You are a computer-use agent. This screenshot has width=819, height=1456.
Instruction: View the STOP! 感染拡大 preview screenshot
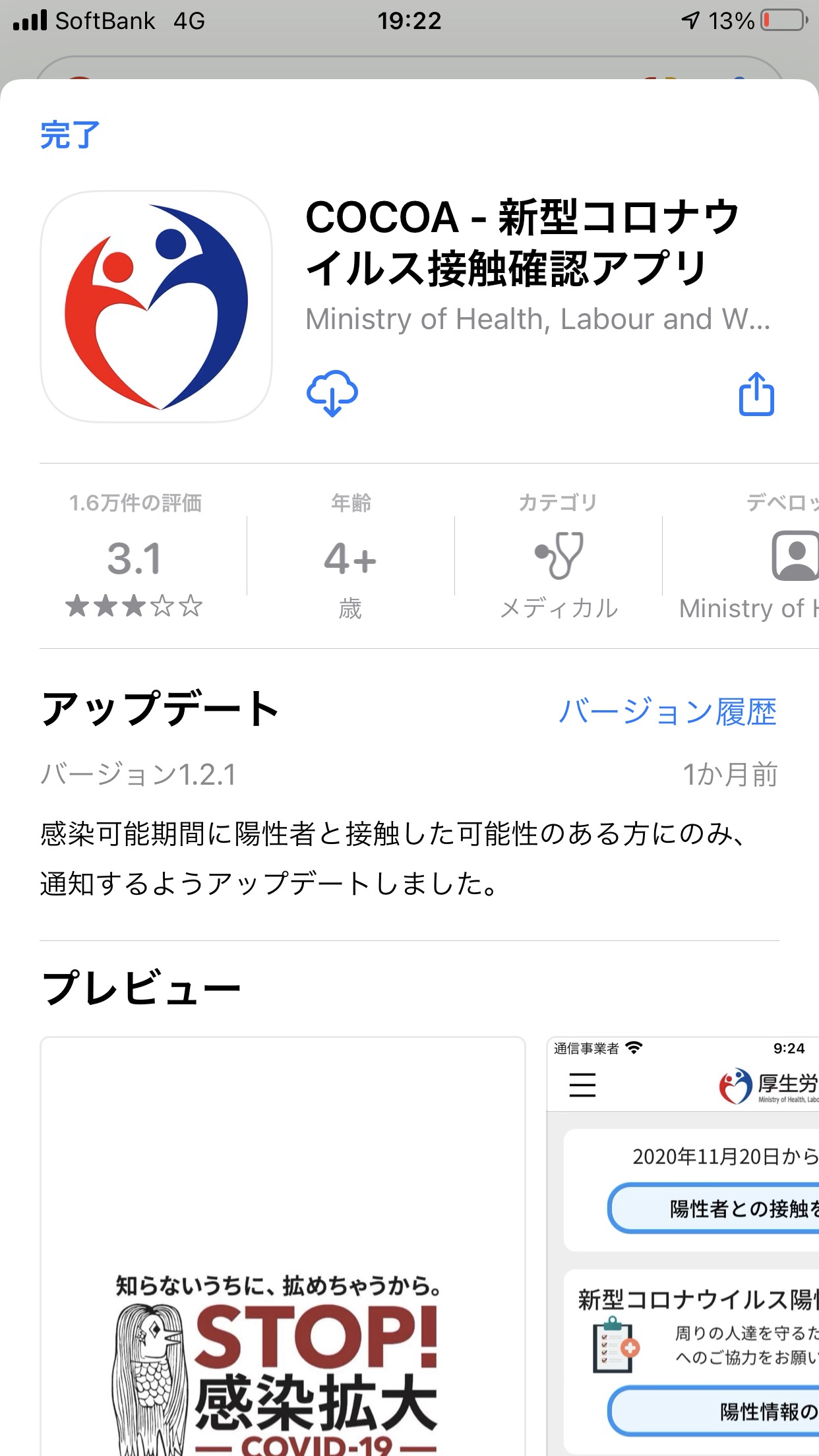[283, 1246]
